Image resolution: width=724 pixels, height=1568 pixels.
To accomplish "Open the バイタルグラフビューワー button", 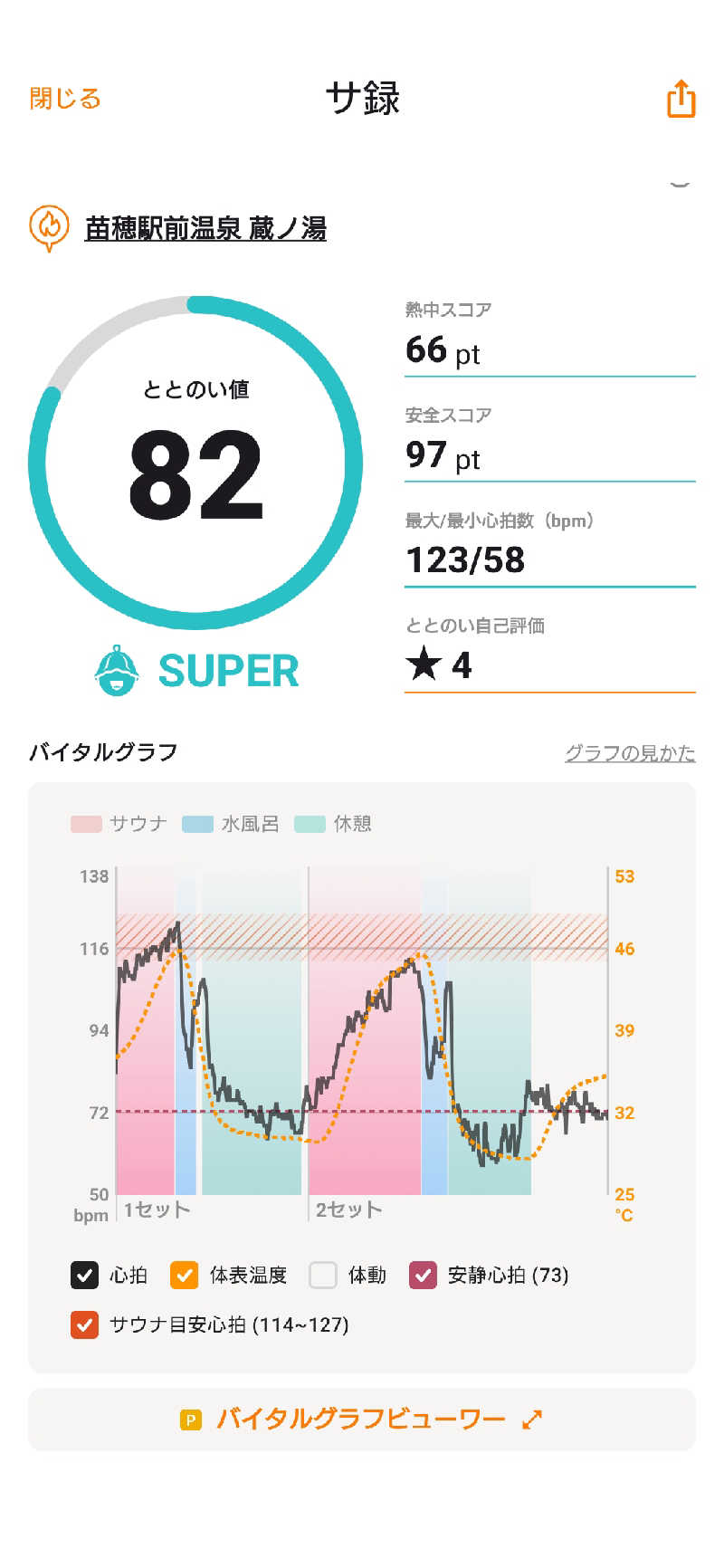I will click(x=362, y=1420).
